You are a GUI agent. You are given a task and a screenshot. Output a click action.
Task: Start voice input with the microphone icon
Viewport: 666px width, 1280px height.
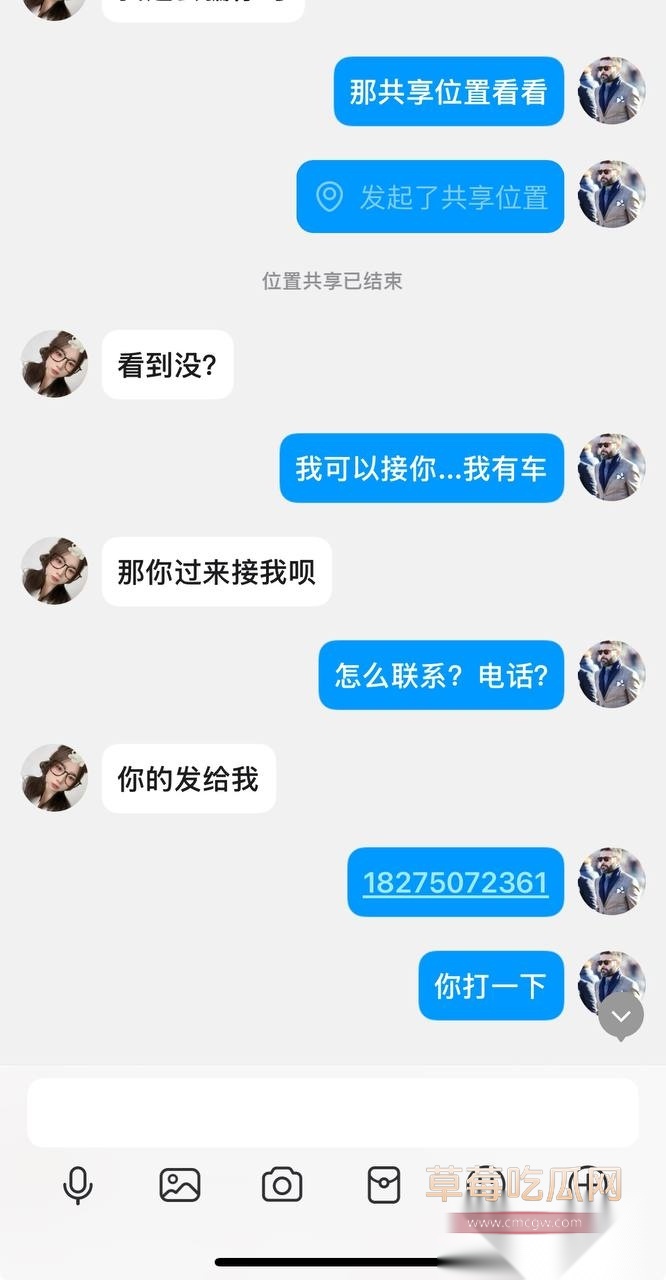[x=77, y=1186]
